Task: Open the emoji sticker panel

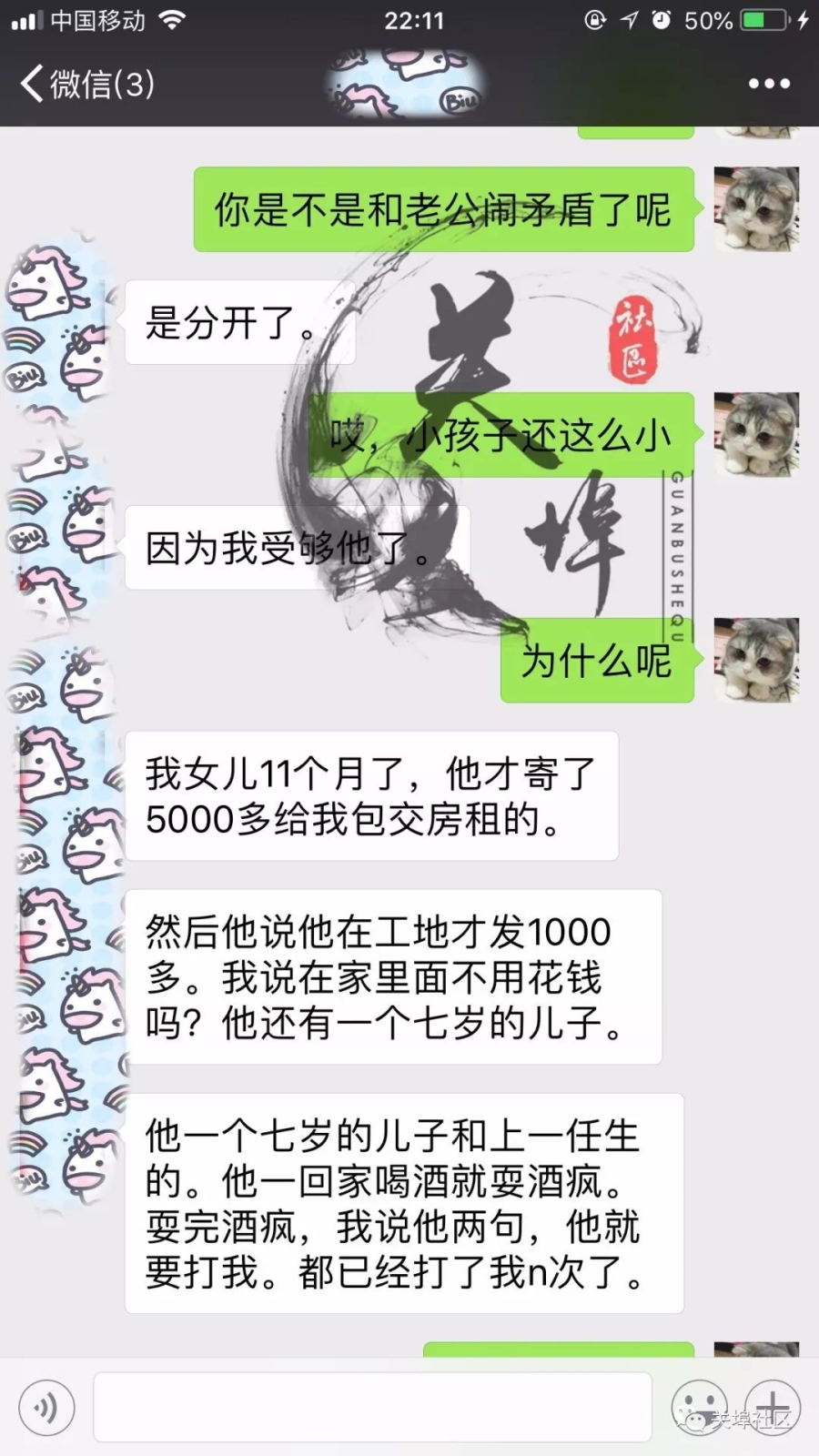Action: (x=699, y=1407)
